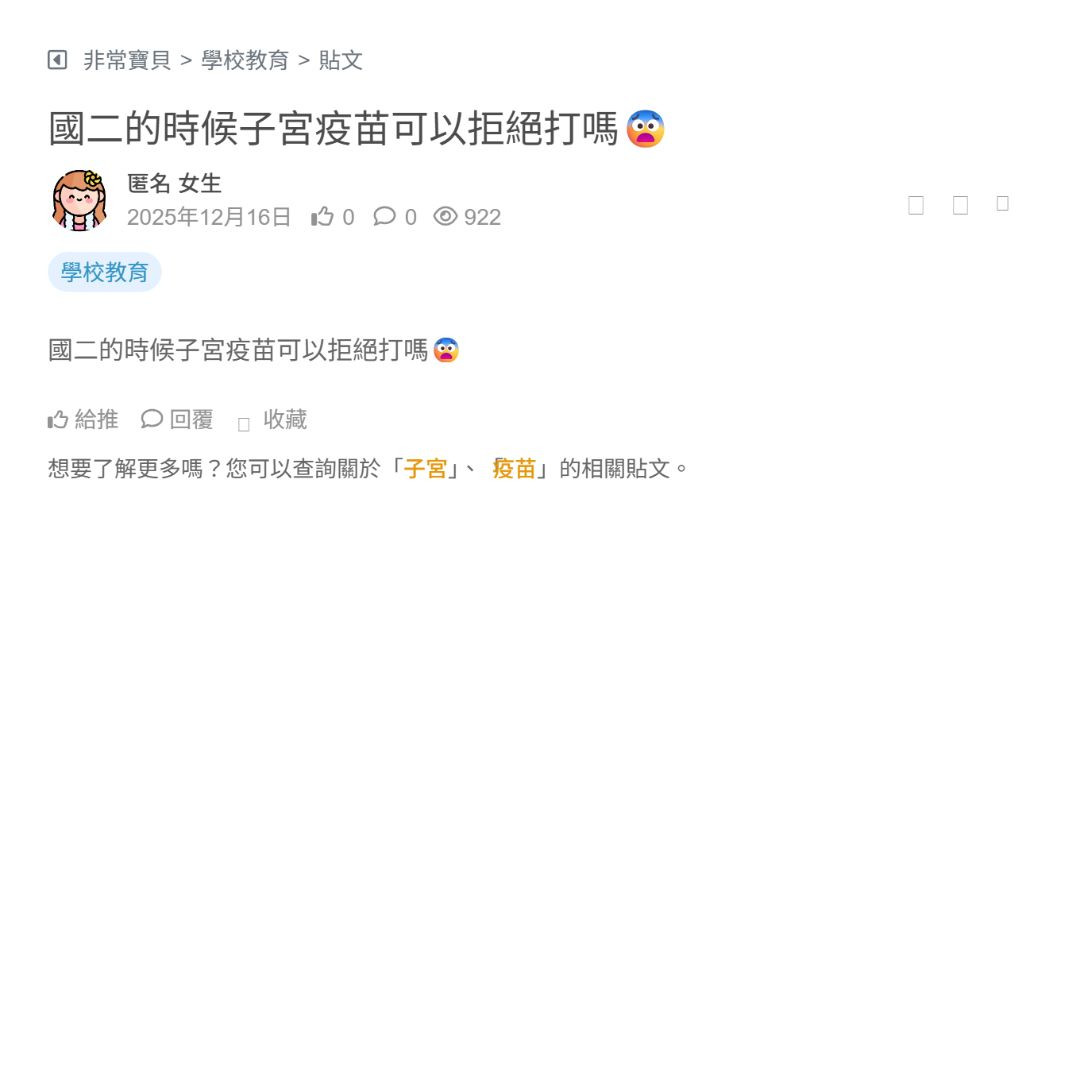Save the post with 收藏
The image size is (1080, 1080).
pyautogui.click(x=273, y=420)
